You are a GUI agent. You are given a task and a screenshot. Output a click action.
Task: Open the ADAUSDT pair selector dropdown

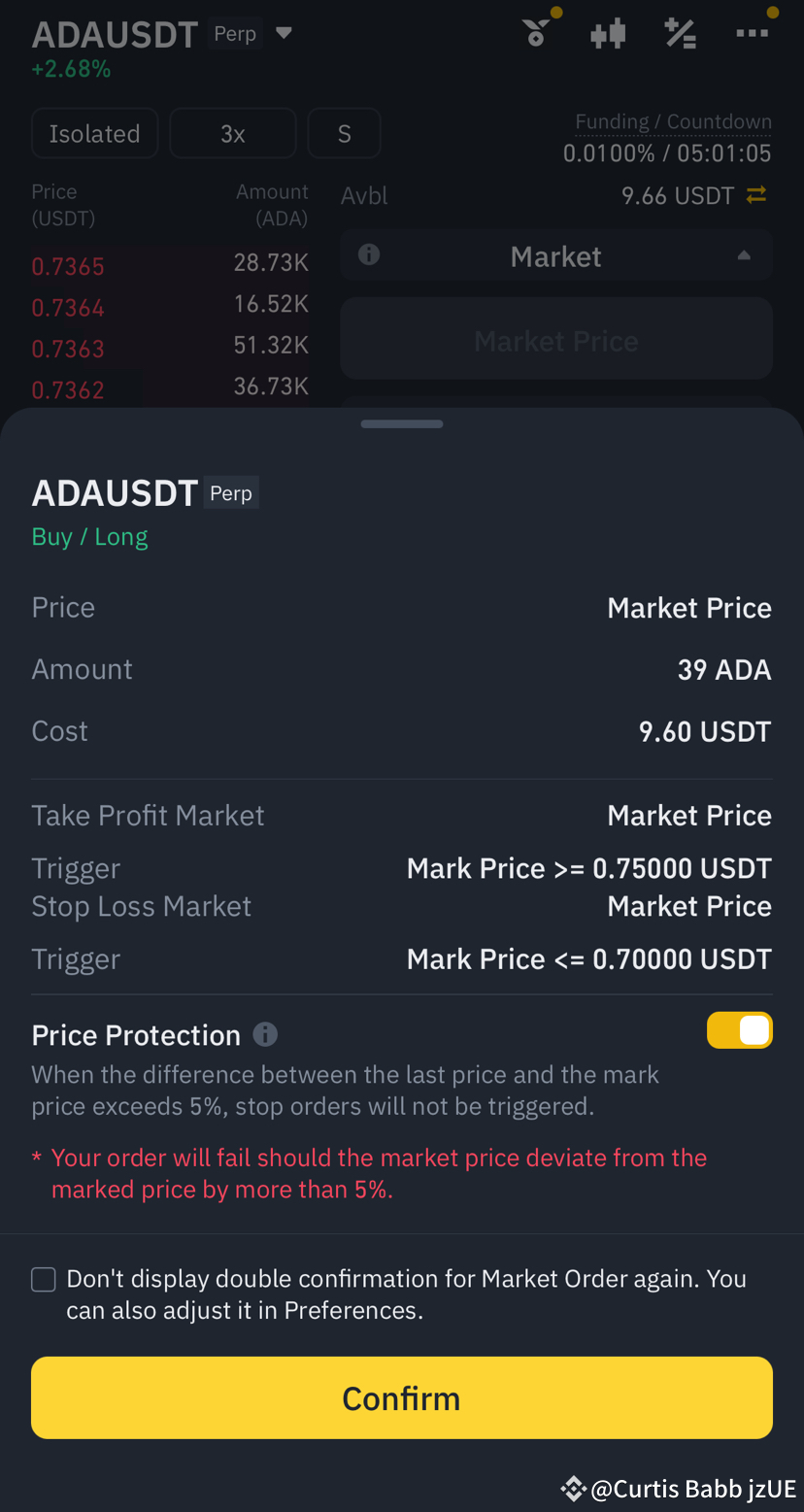pos(282,32)
